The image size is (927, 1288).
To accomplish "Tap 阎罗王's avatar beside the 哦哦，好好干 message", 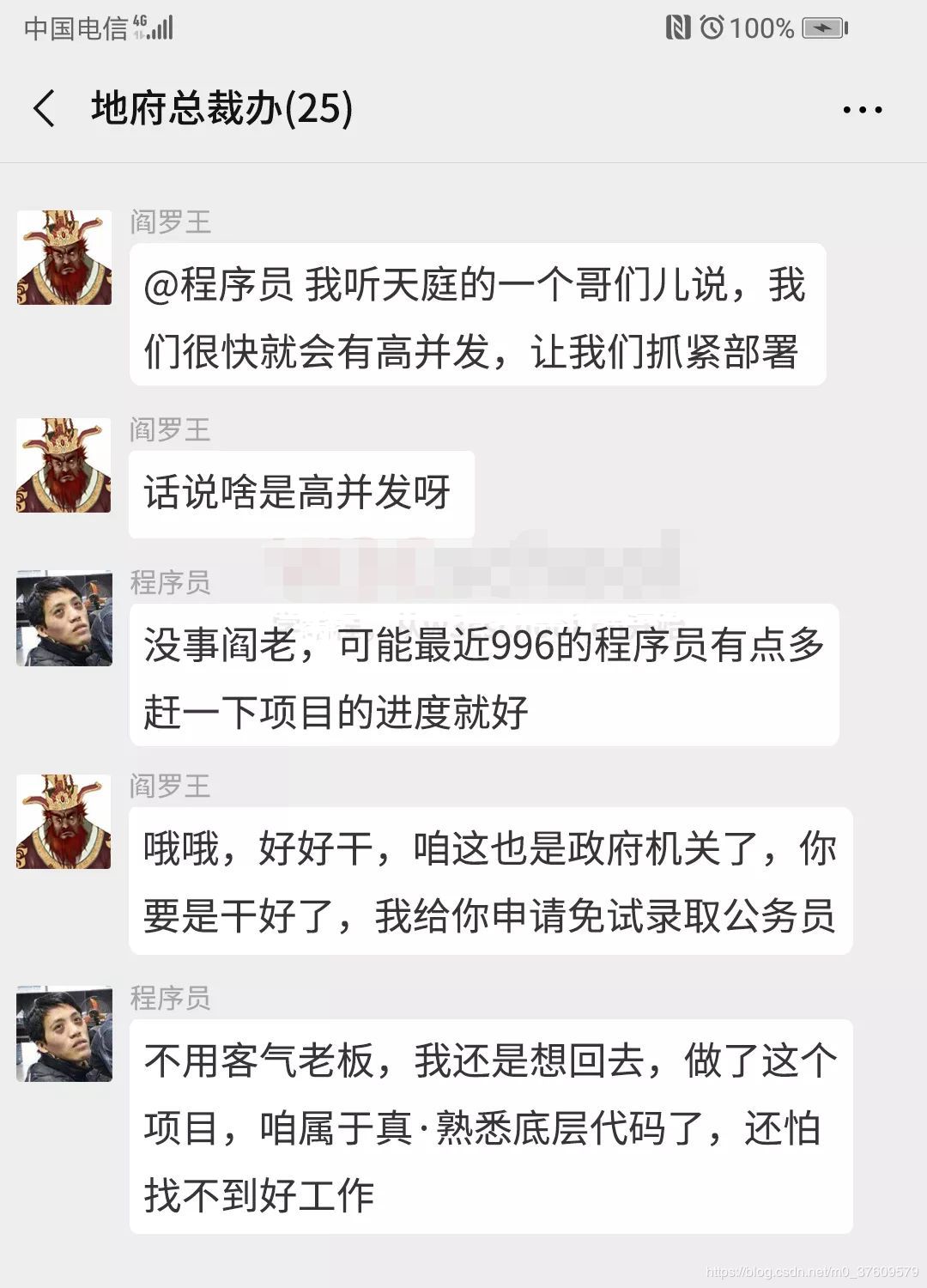I will click(64, 822).
